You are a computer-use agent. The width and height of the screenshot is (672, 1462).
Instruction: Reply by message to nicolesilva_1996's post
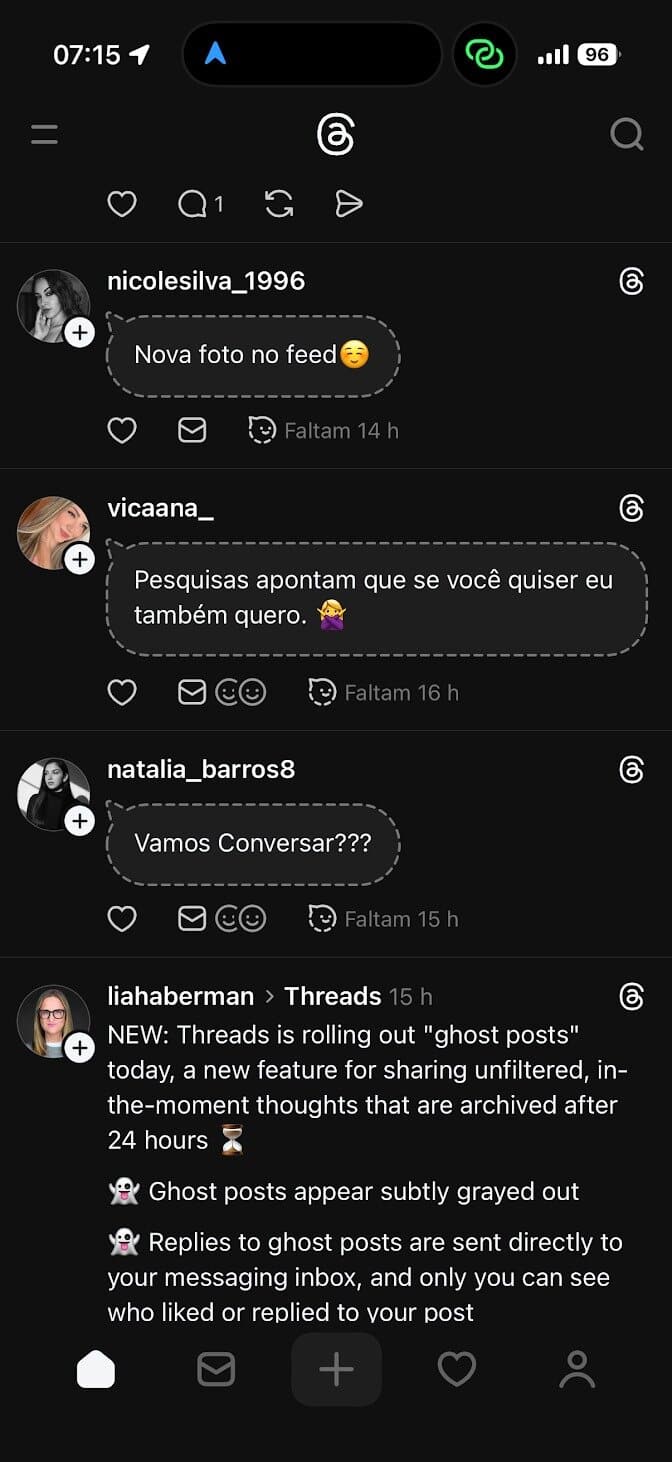click(192, 431)
